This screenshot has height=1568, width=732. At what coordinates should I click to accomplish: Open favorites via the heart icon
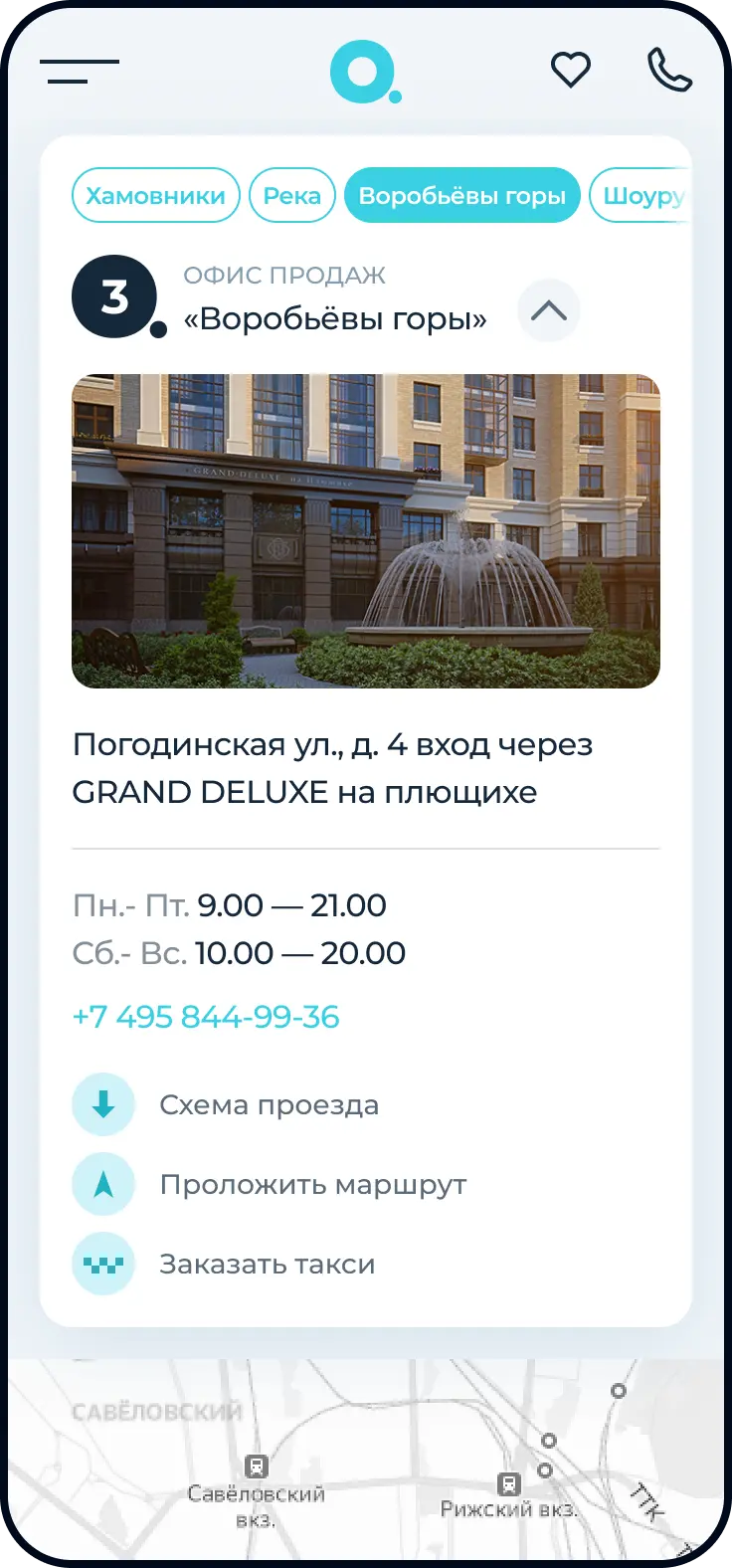point(571,70)
